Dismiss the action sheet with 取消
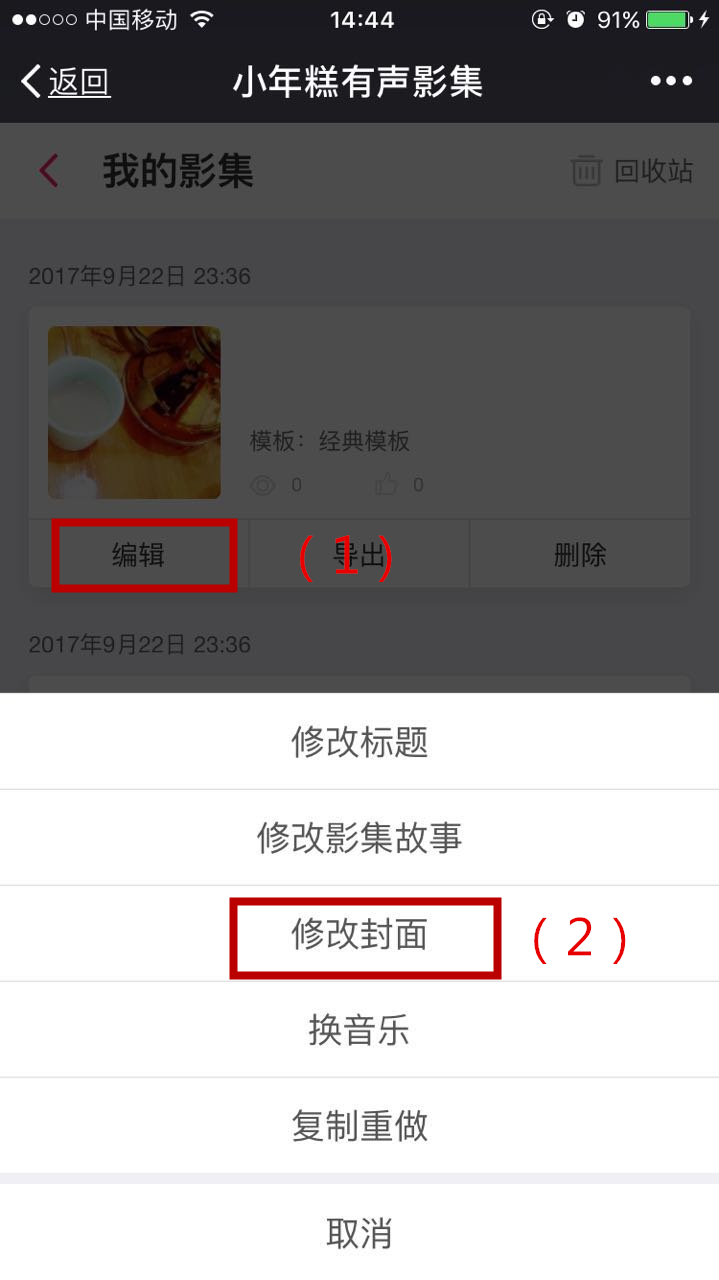Screen dimensions: 719x1280 click(359, 1233)
